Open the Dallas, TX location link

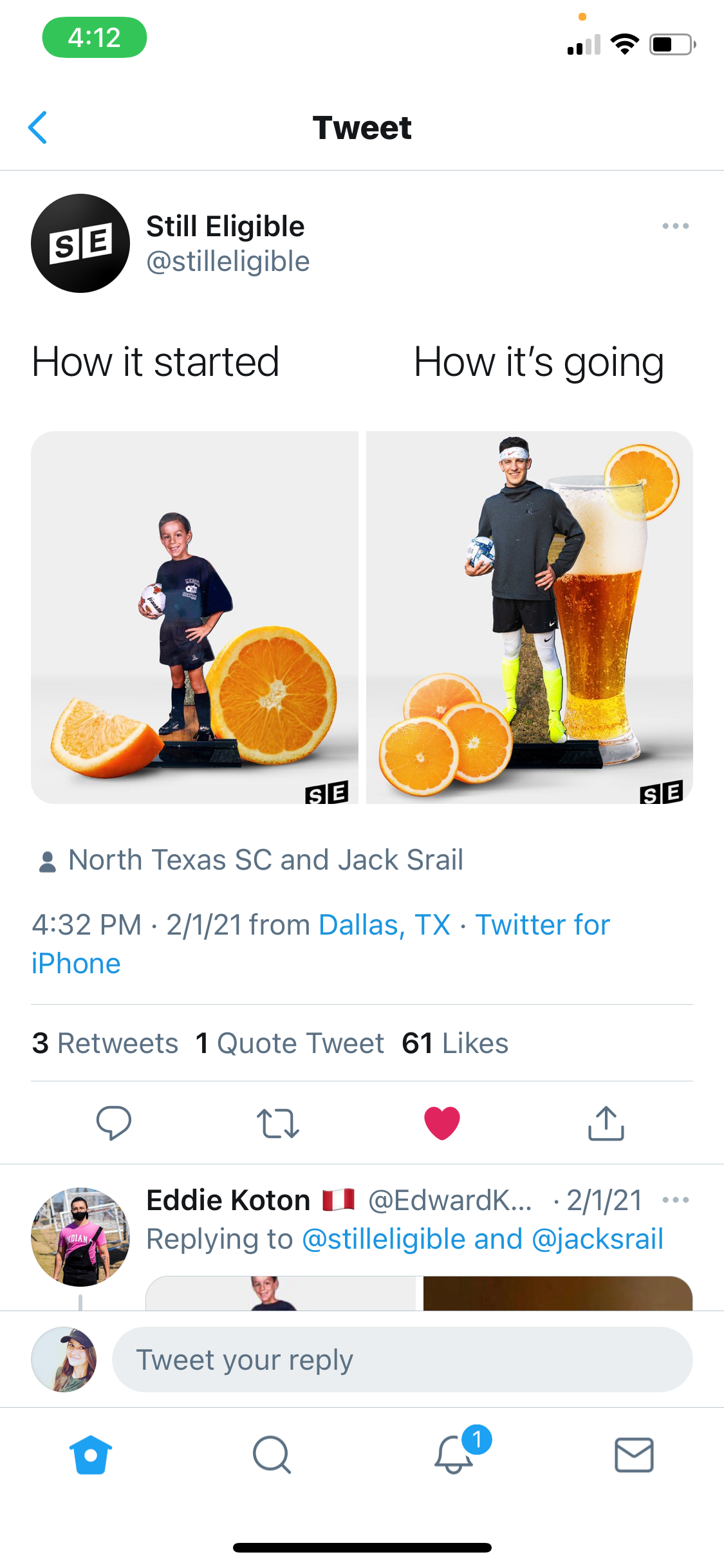tap(384, 925)
